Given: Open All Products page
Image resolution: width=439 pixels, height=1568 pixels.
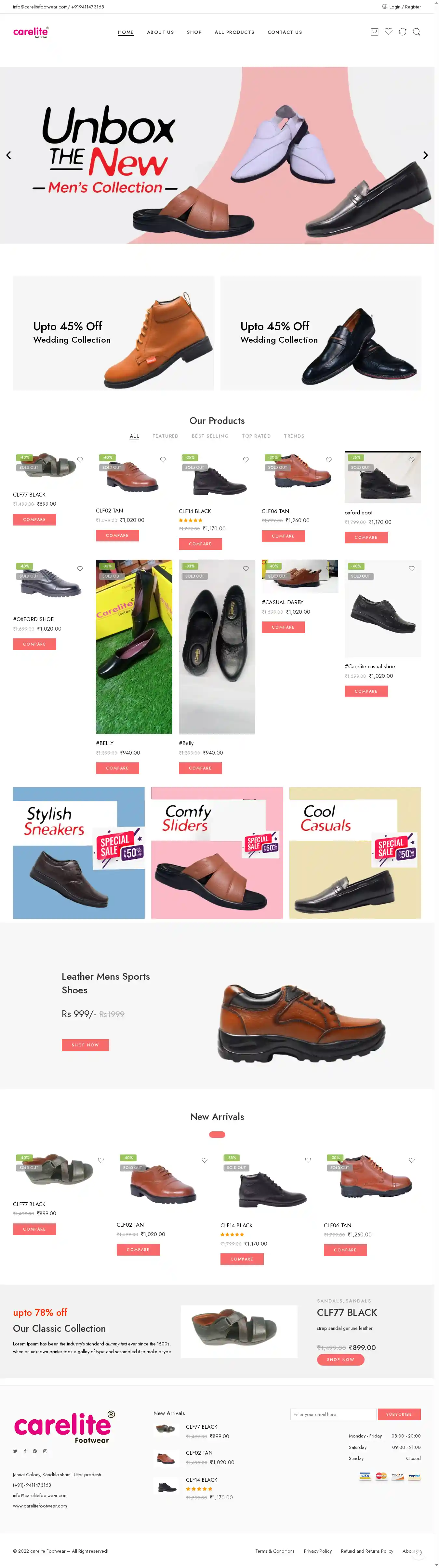Looking at the screenshot, I should pyautogui.click(x=234, y=32).
